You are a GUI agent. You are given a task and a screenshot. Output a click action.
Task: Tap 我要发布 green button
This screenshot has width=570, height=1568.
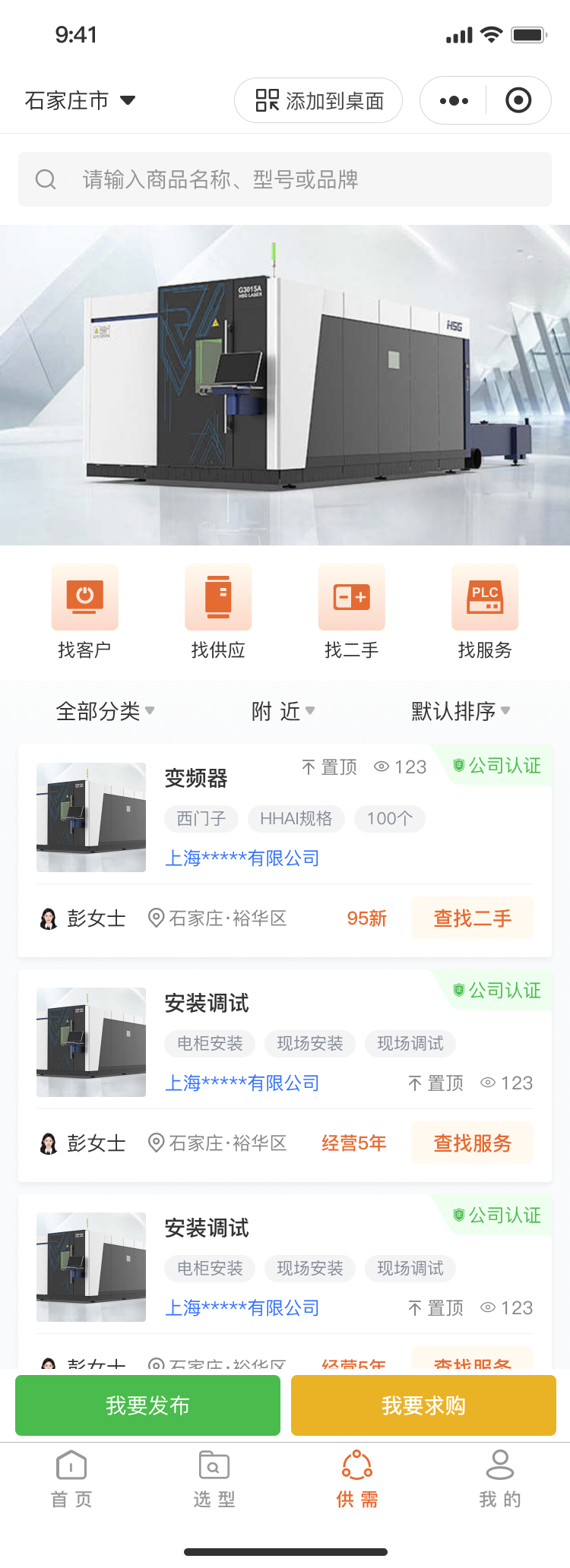point(147,1405)
